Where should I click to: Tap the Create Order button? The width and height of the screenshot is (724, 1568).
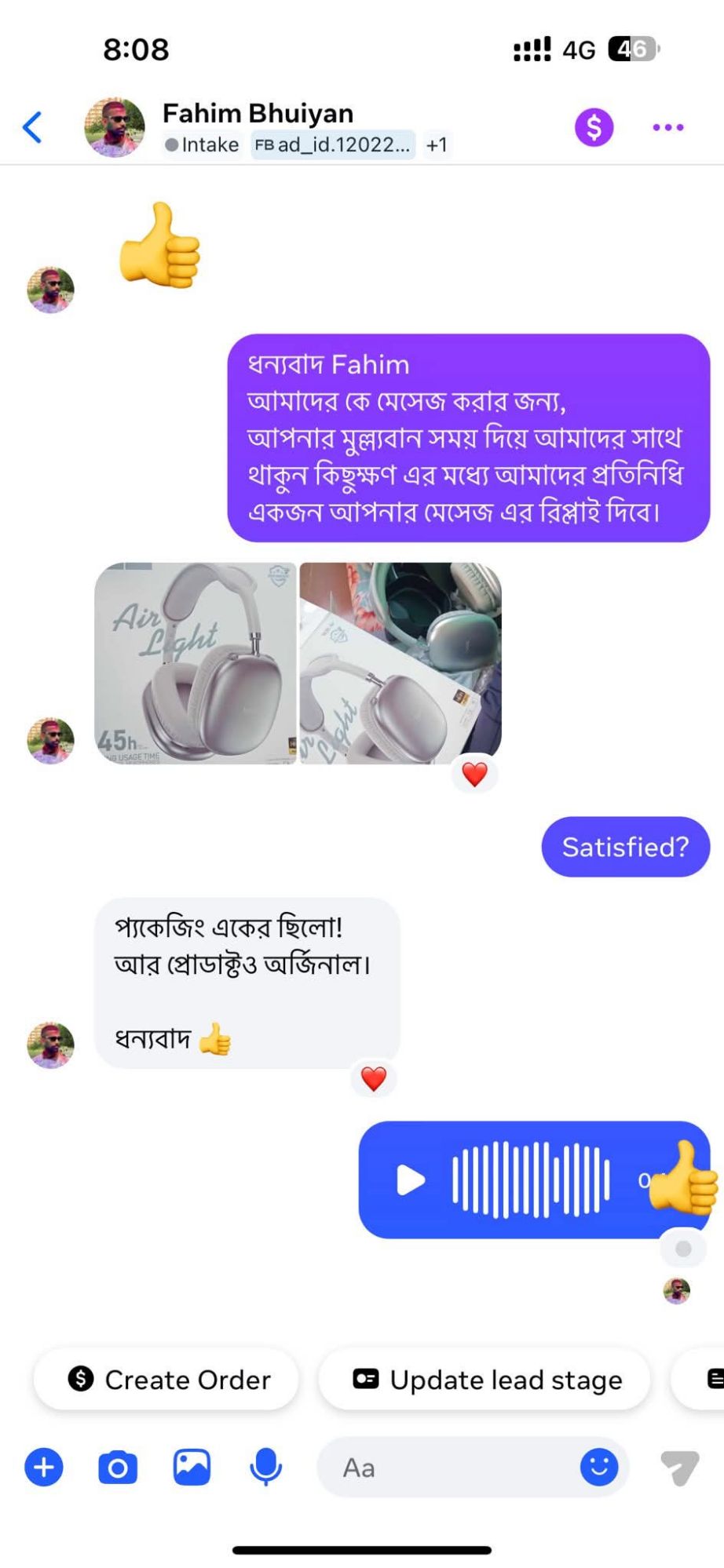pyautogui.click(x=166, y=1379)
